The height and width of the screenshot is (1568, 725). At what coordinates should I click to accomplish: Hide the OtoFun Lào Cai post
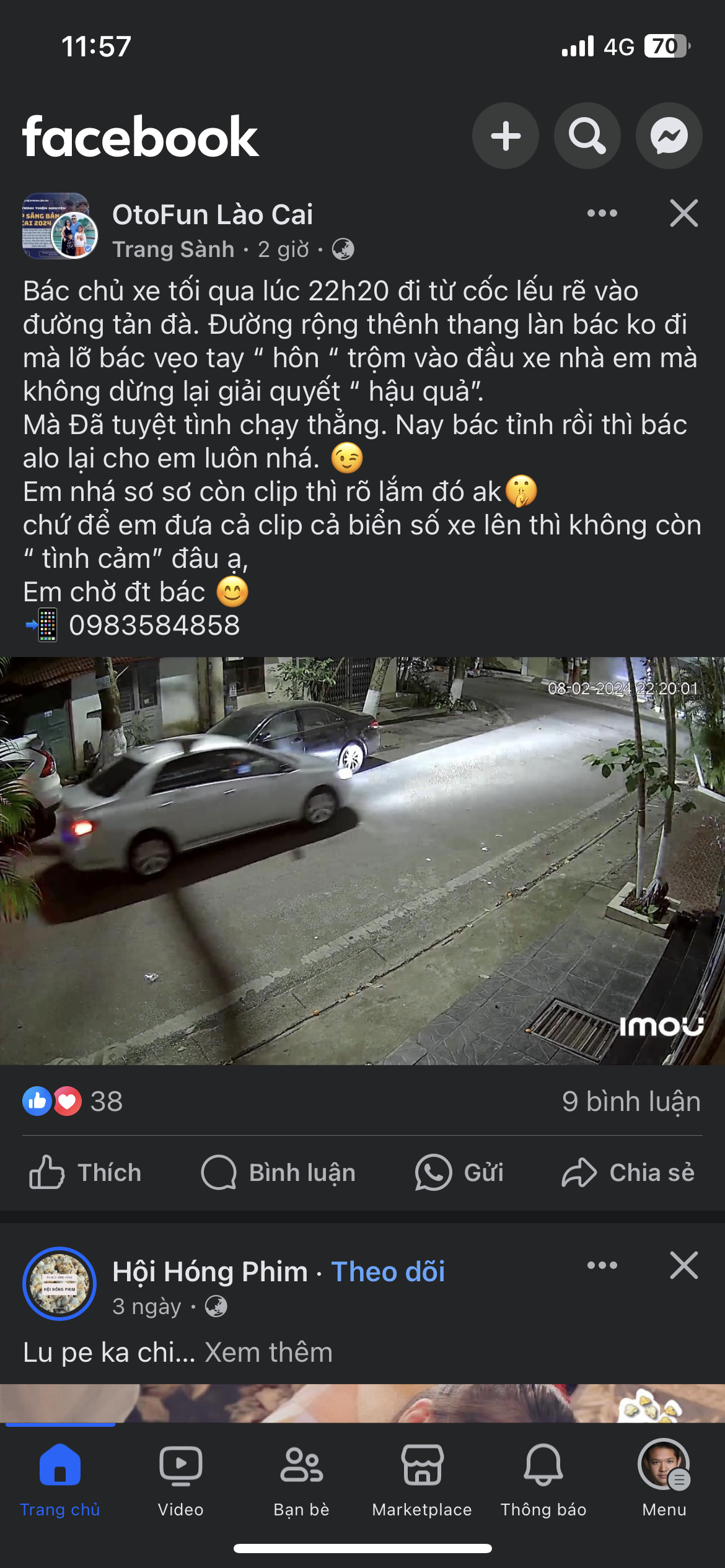pos(684,214)
